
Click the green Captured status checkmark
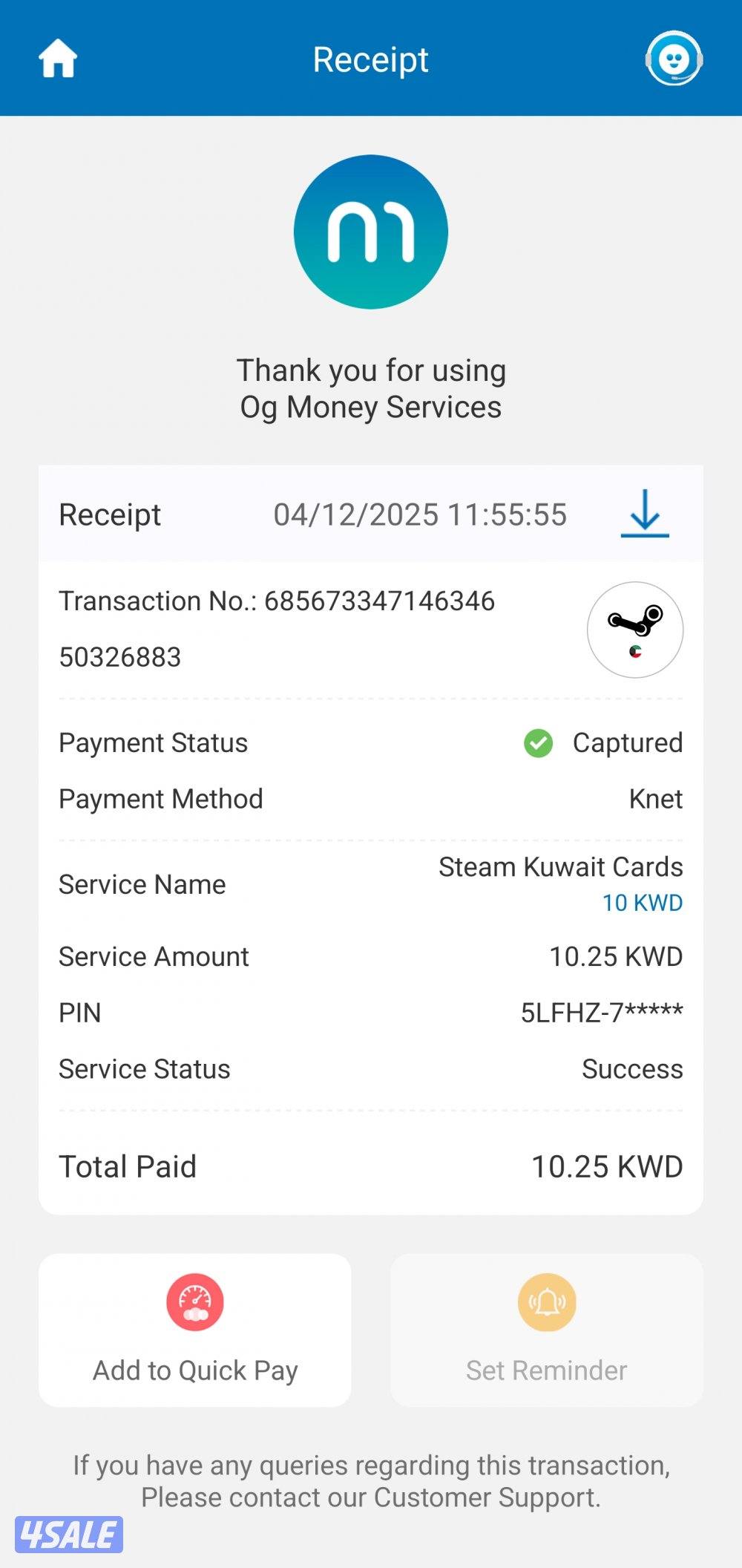tap(537, 742)
